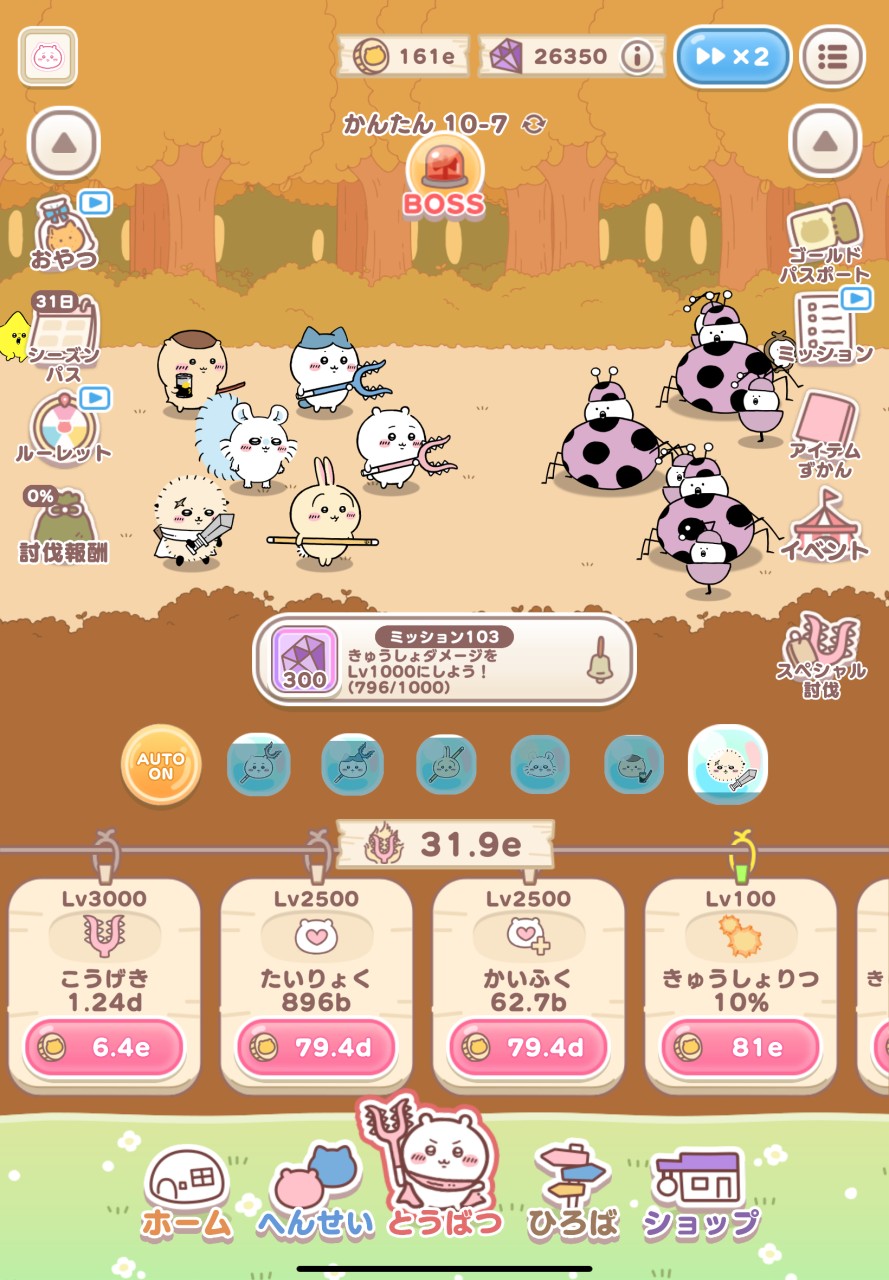Open 討伐報酬 rewards bag
The image size is (889, 1280).
click(x=62, y=523)
